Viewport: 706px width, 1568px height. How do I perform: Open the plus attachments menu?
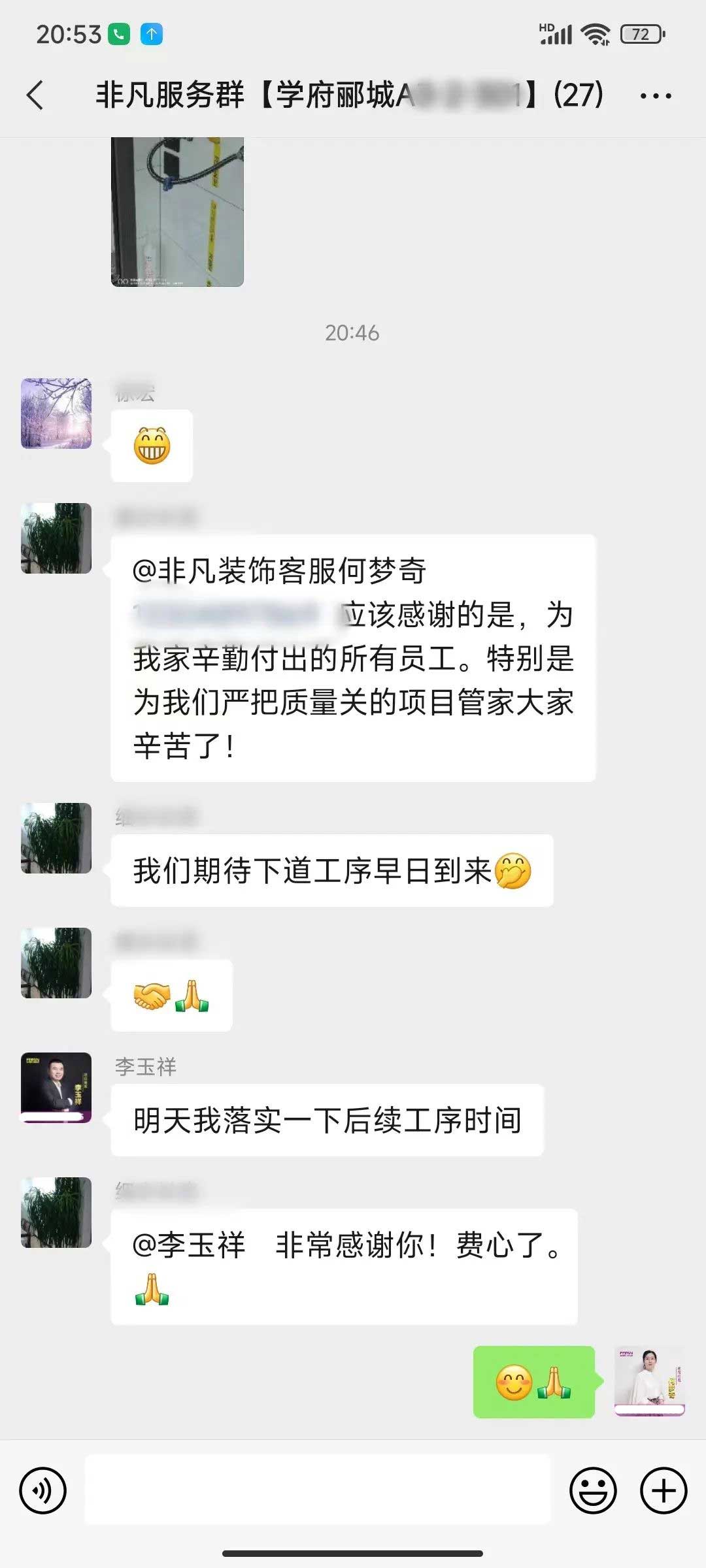coord(664,1491)
